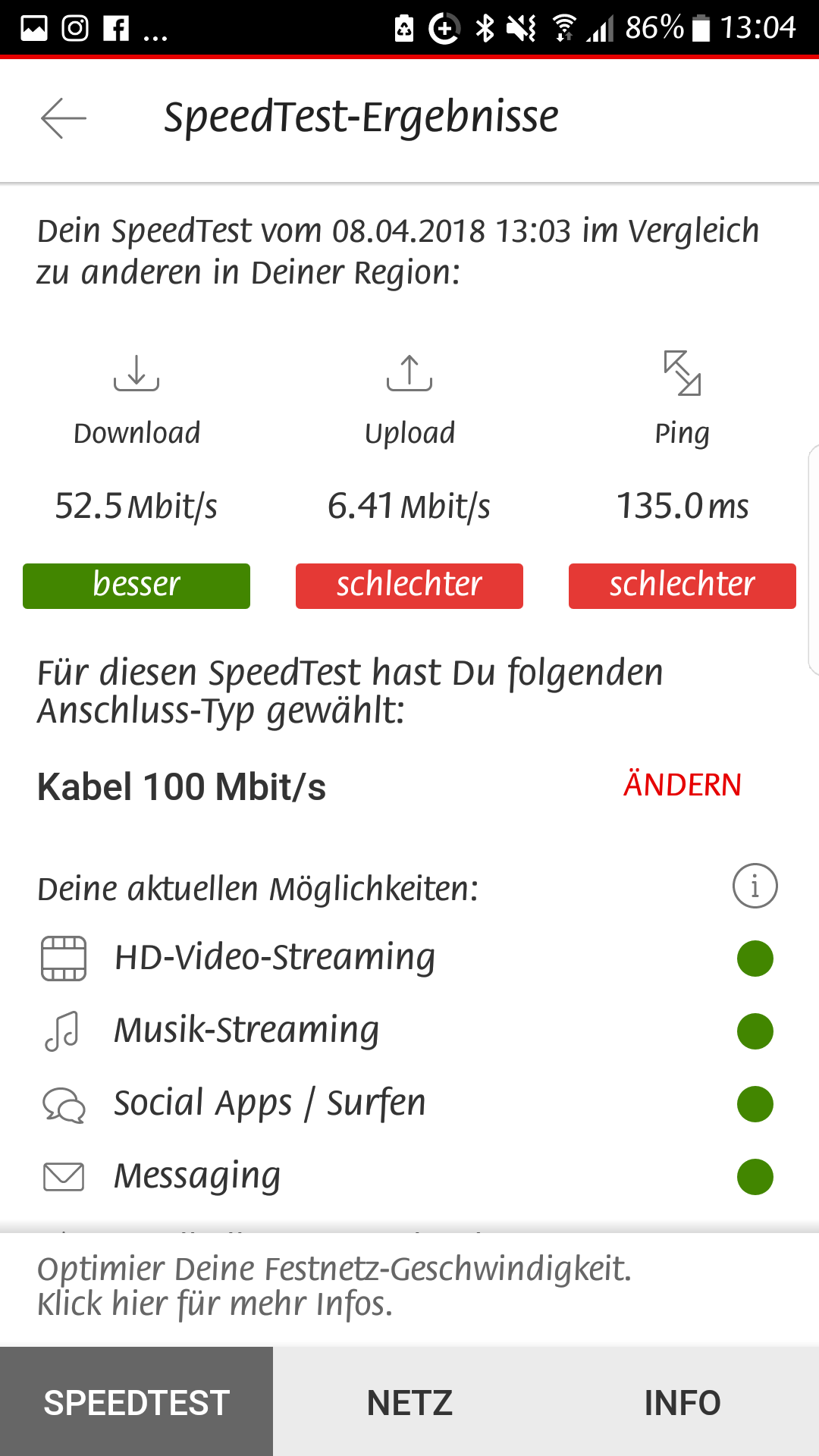
Task: Switch to the NETZ tab
Action: coord(409,1402)
